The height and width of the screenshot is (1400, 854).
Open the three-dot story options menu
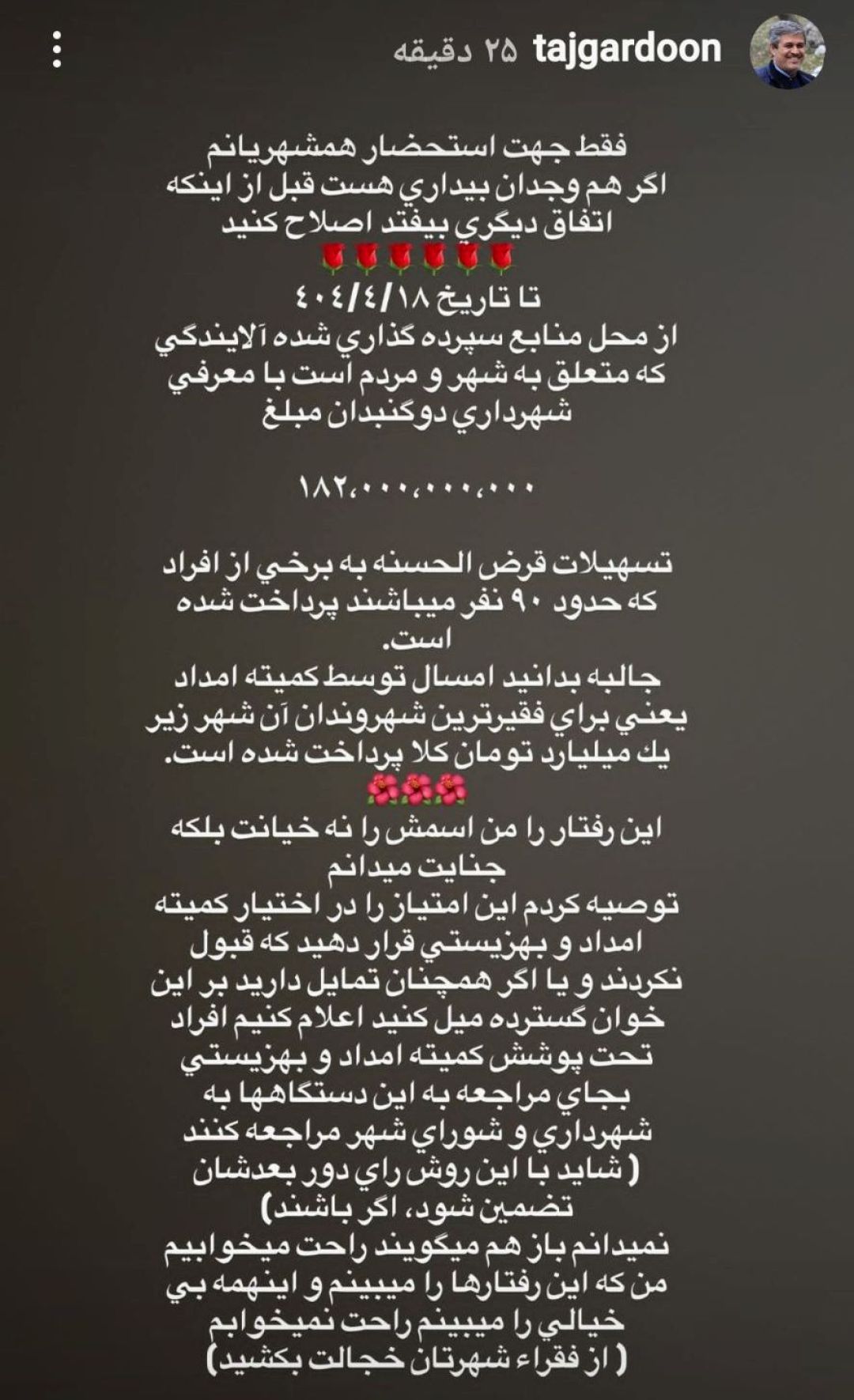click(57, 51)
